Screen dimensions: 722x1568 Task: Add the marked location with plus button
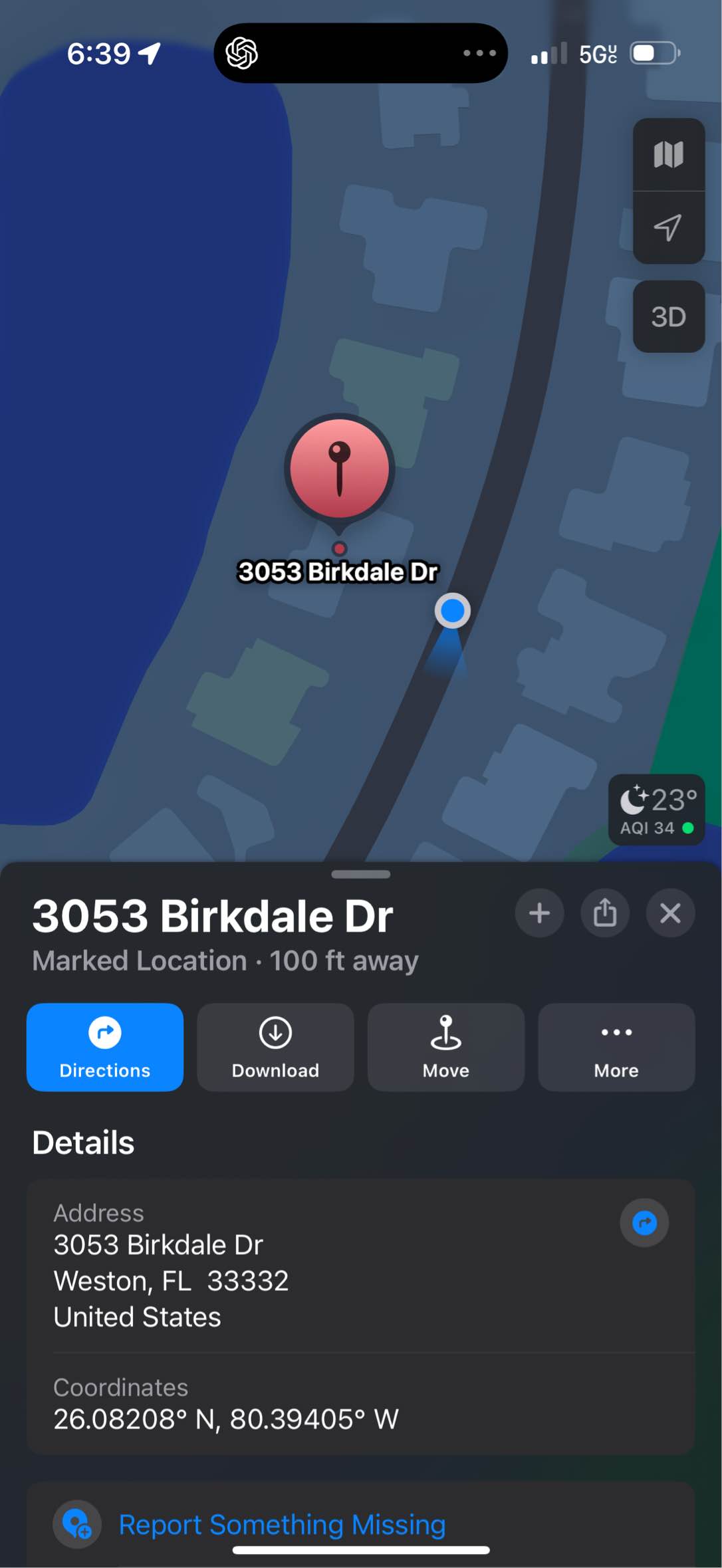[539, 913]
